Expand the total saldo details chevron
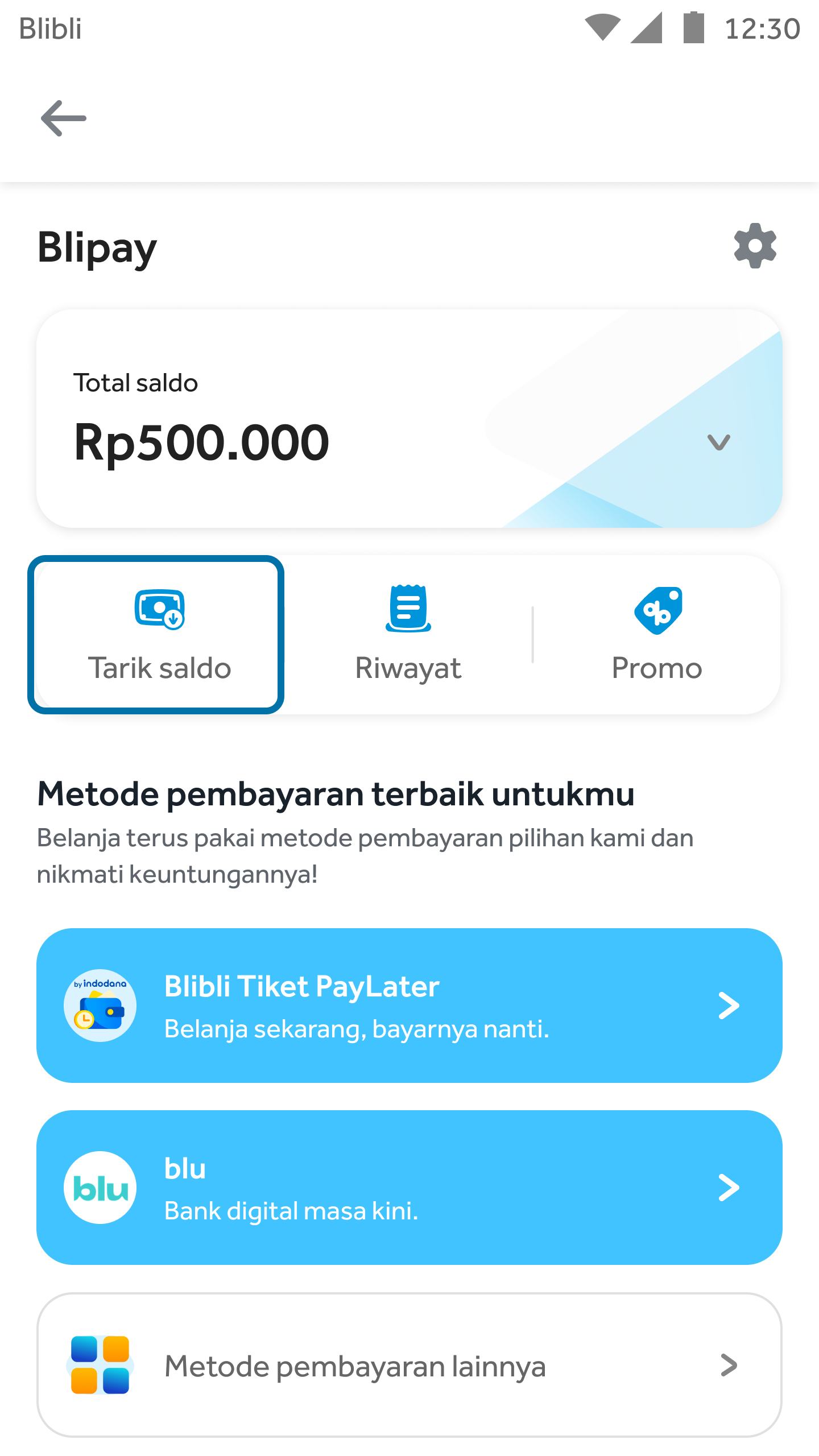819x1456 pixels. [x=718, y=442]
